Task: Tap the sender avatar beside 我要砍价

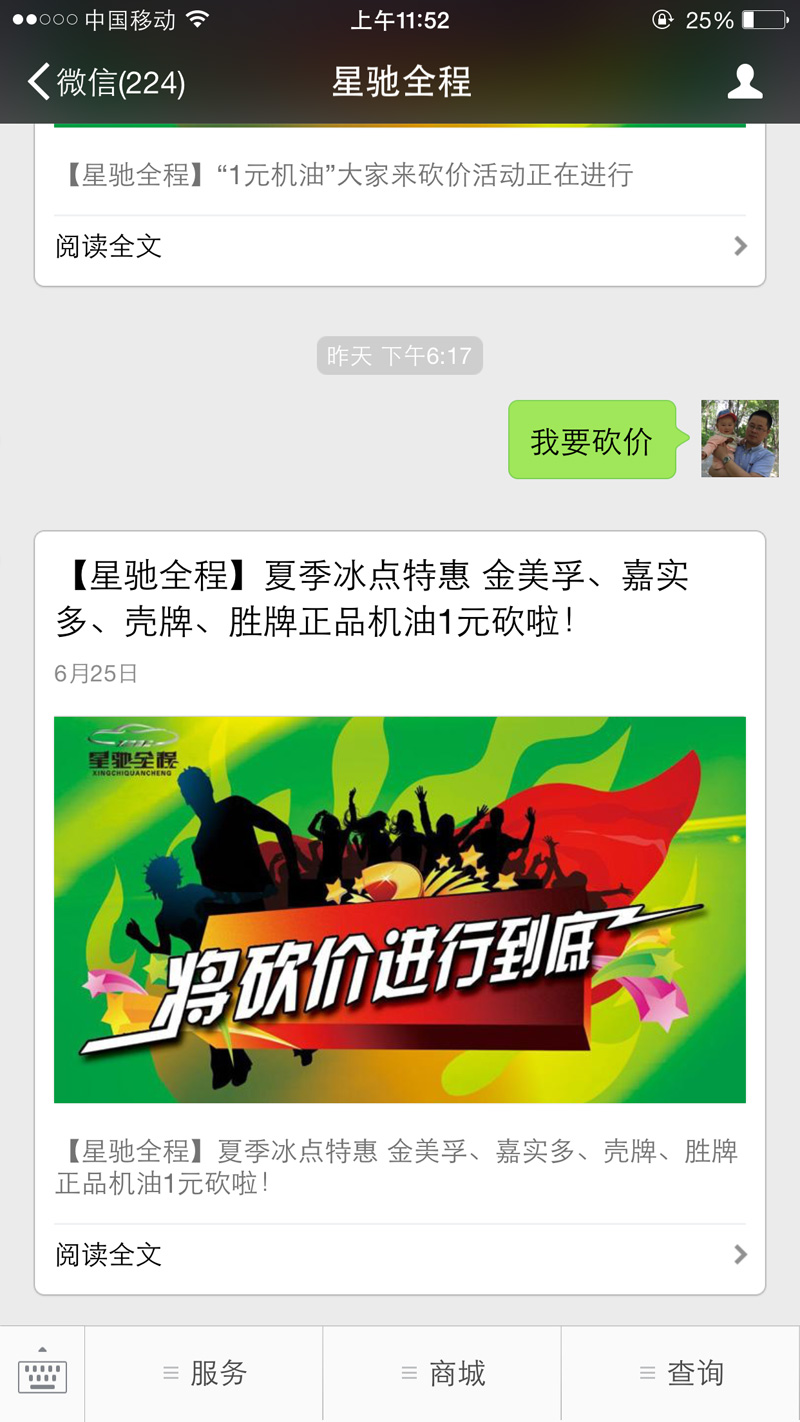Action: pyautogui.click(x=739, y=439)
